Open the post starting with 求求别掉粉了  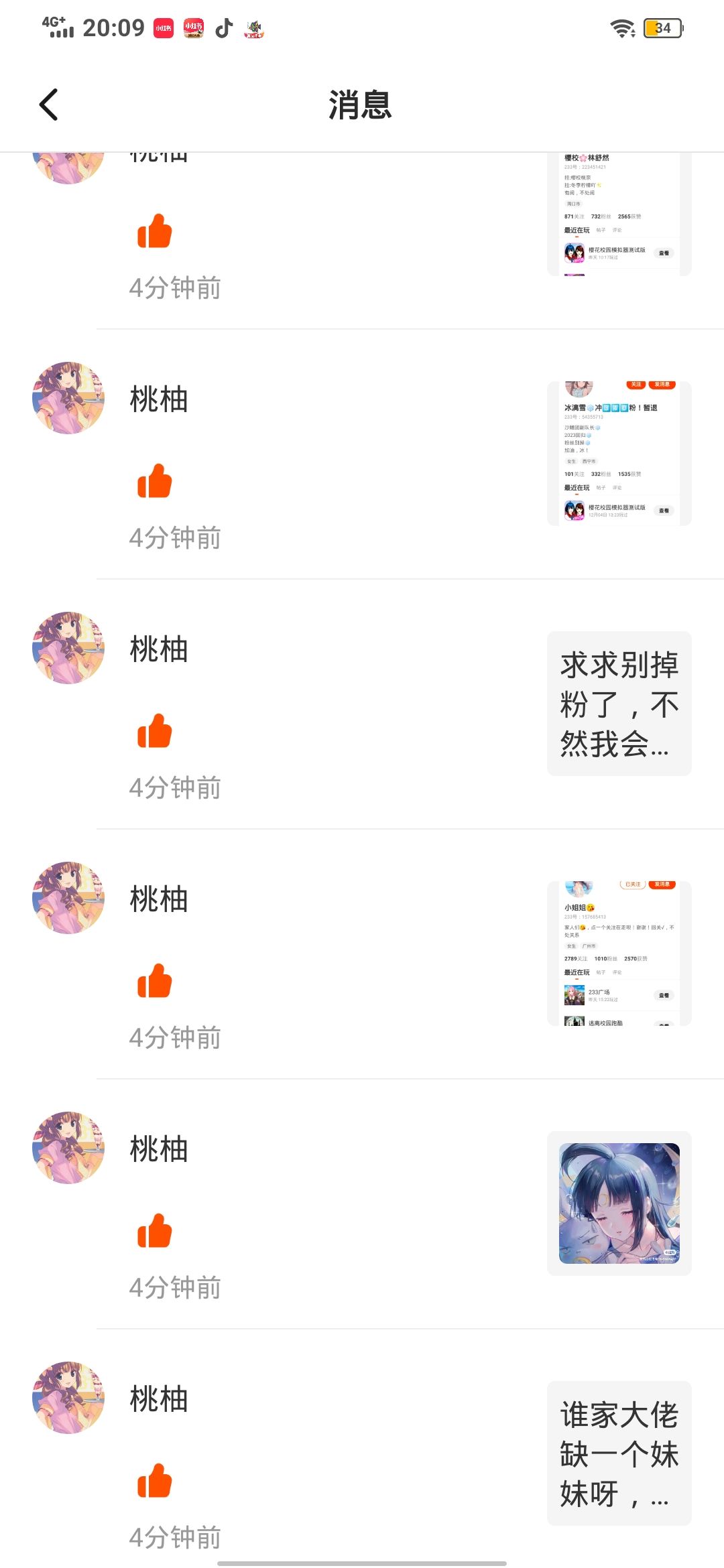click(619, 704)
